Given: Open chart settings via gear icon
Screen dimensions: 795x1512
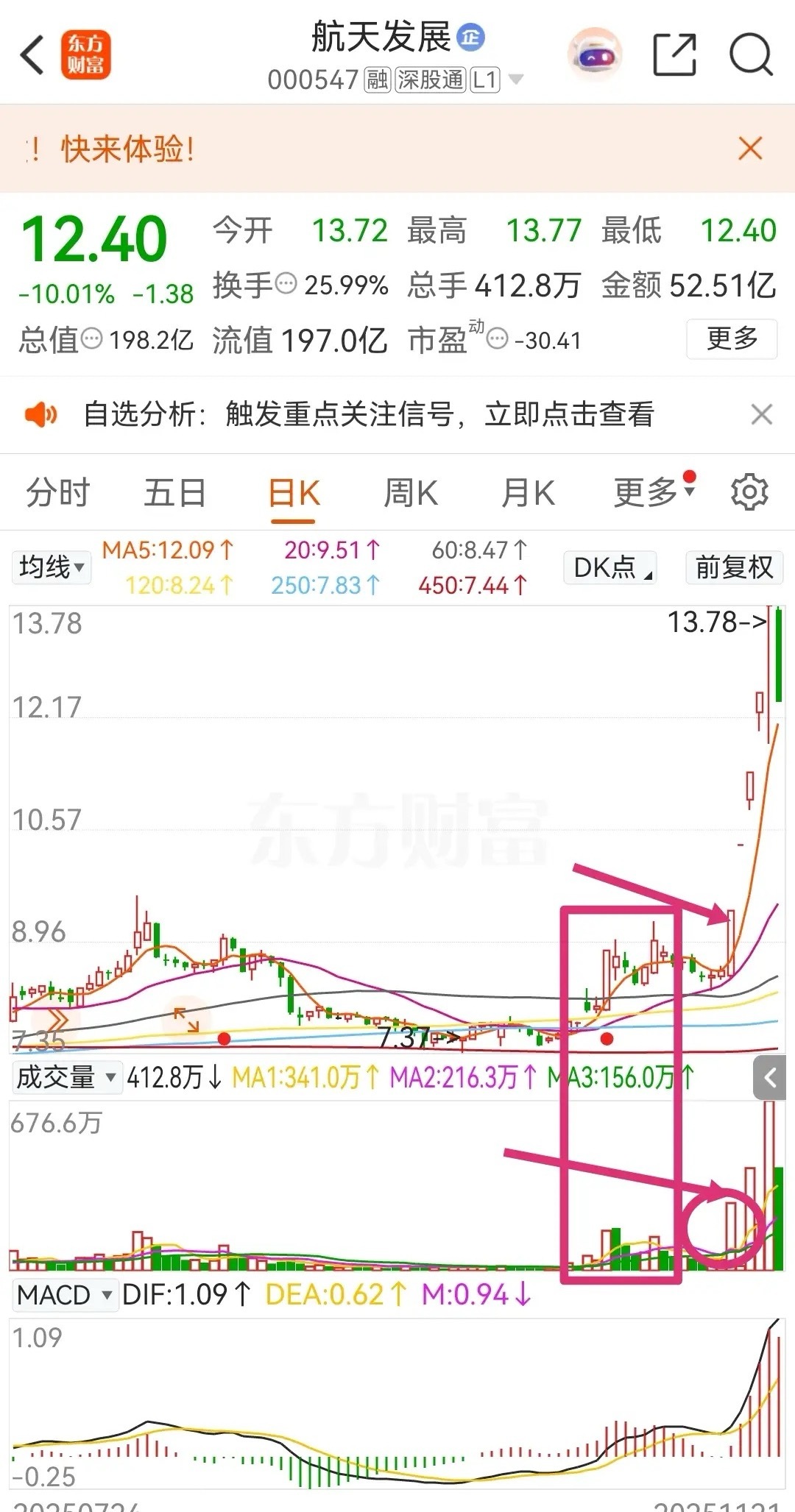Looking at the screenshot, I should 750,492.
